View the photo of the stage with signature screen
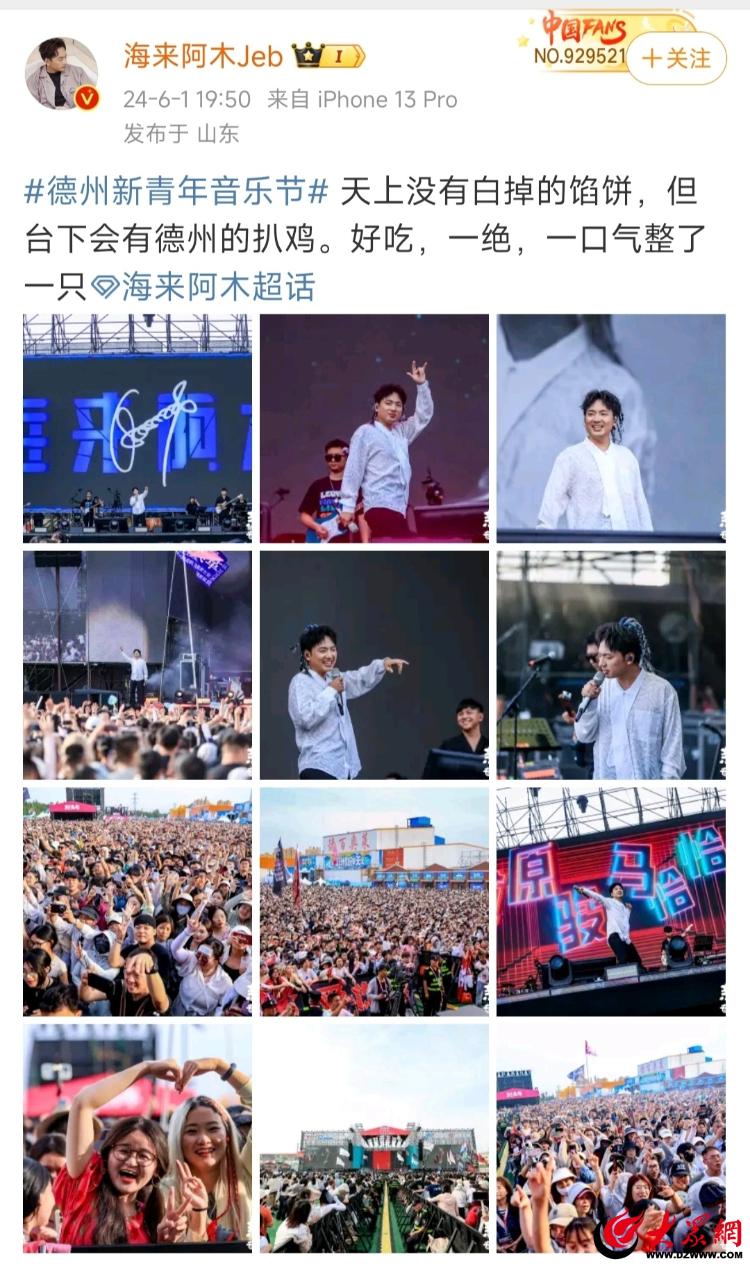This screenshot has height=1268, width=750. pyautogui.click(x=137, y=428)
